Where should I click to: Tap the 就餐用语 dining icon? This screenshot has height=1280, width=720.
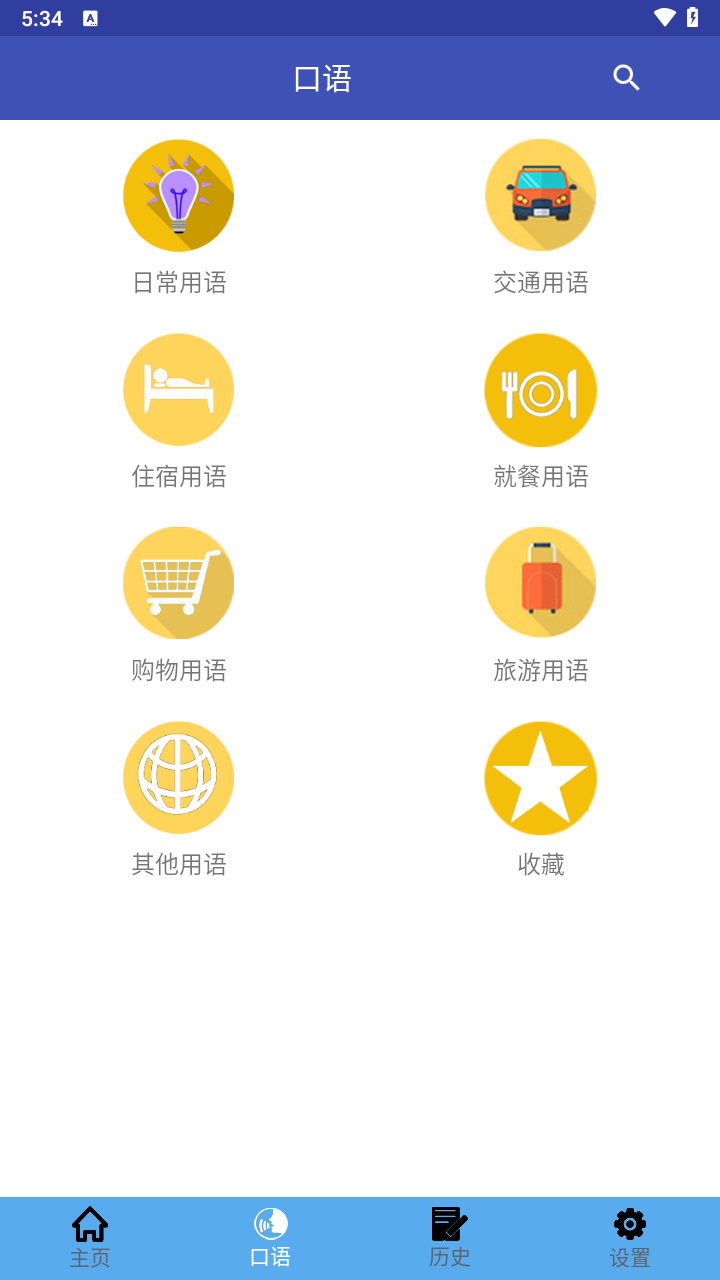pyautogui.click(x=540, y=389)
